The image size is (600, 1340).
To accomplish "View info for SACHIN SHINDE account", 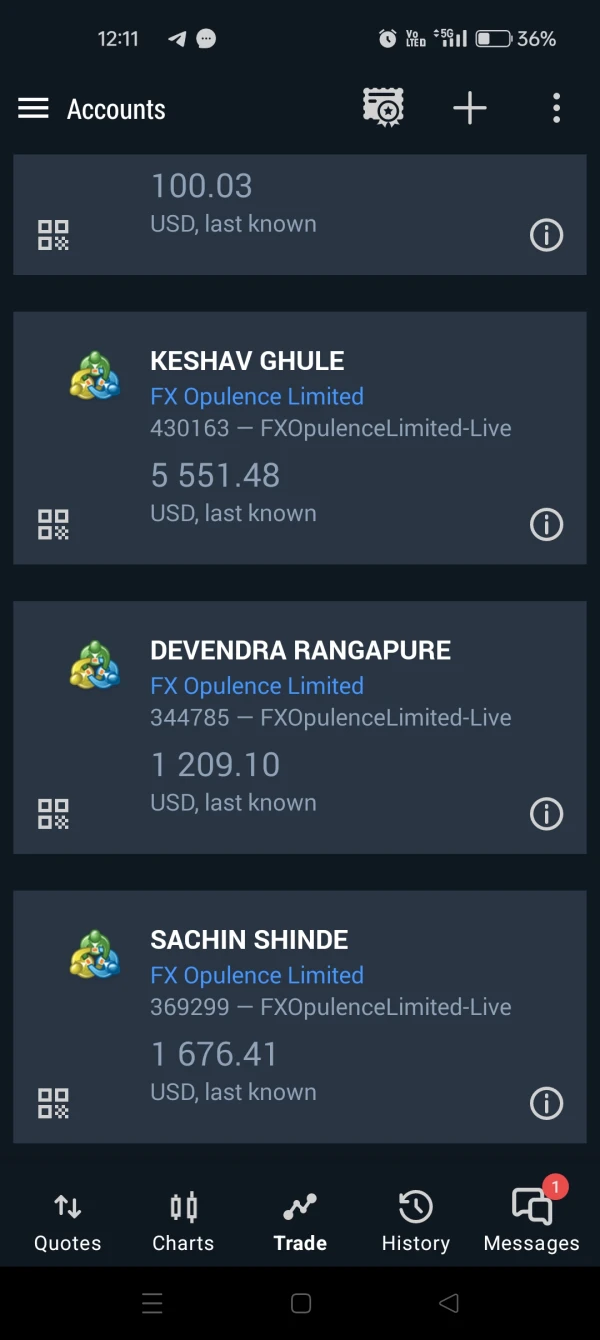I will tap(546, 1103).
